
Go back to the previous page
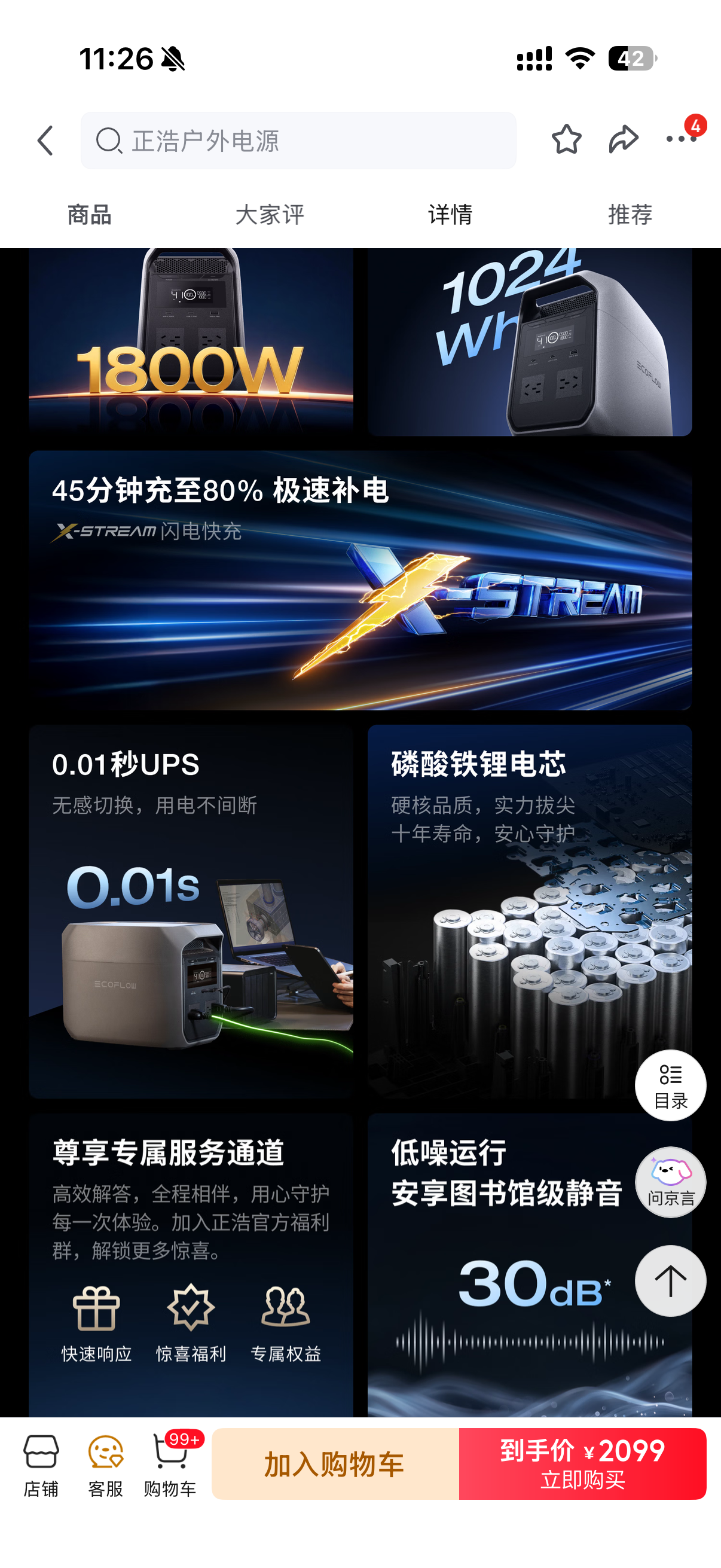45,141
